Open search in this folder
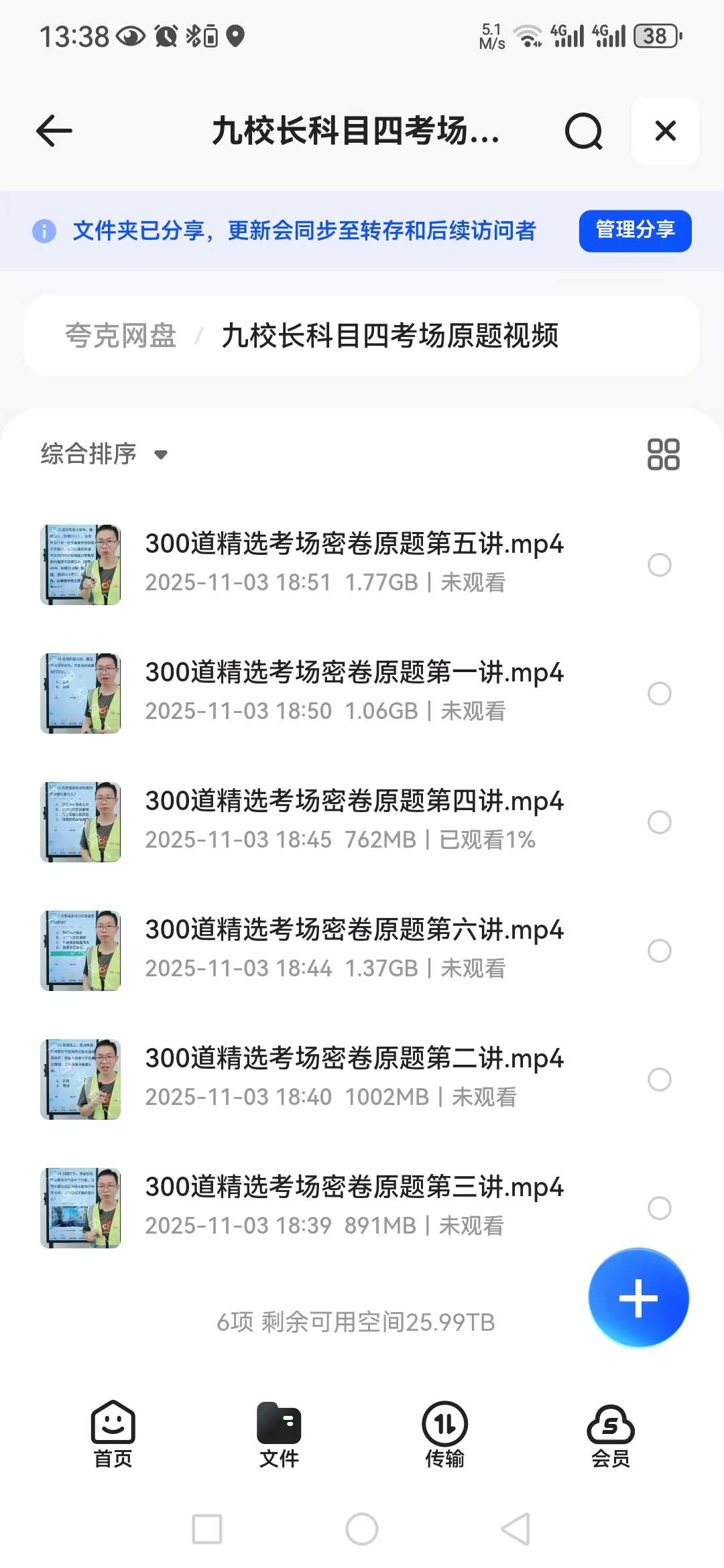724x1568 pixels. point(583,131)
